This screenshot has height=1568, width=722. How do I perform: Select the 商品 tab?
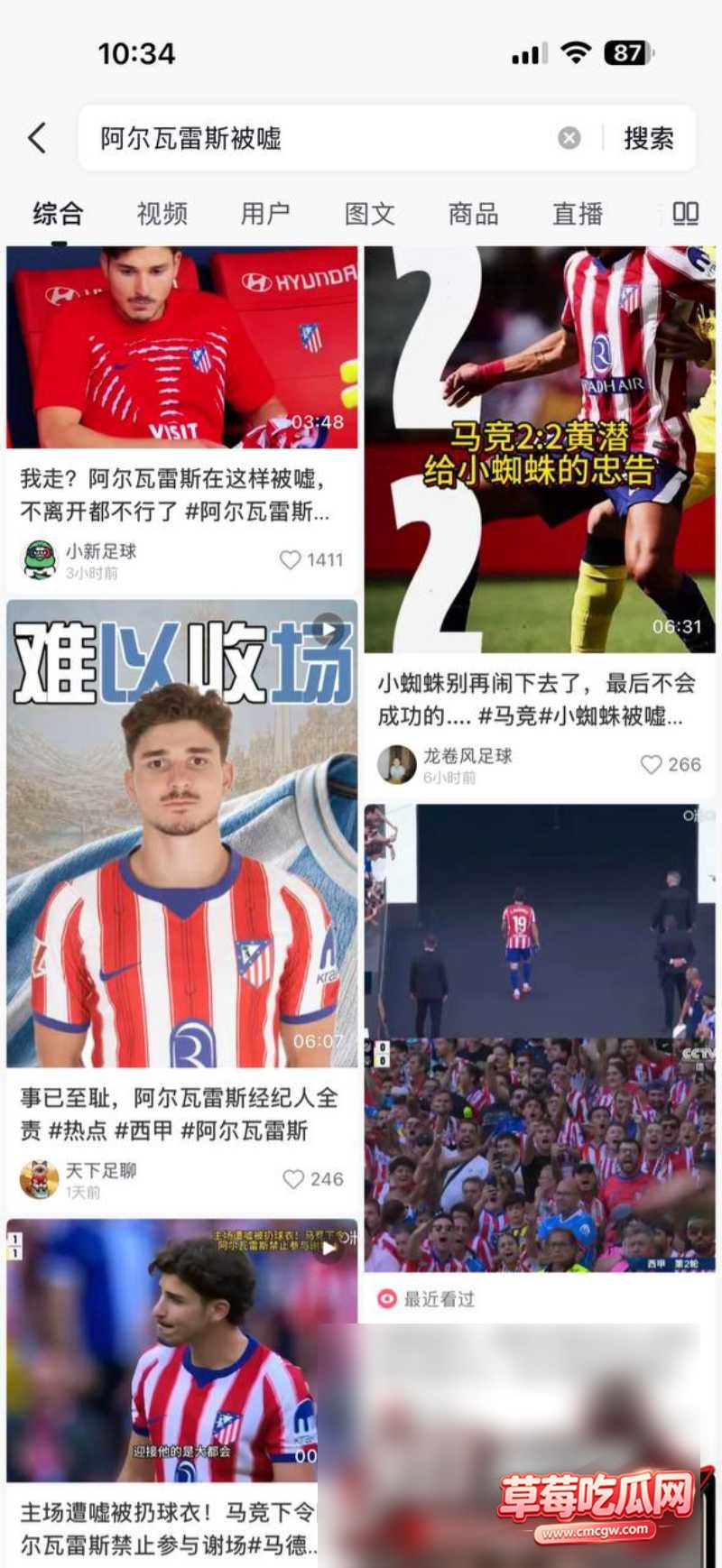pyautogui.click(x=474, y=214)
